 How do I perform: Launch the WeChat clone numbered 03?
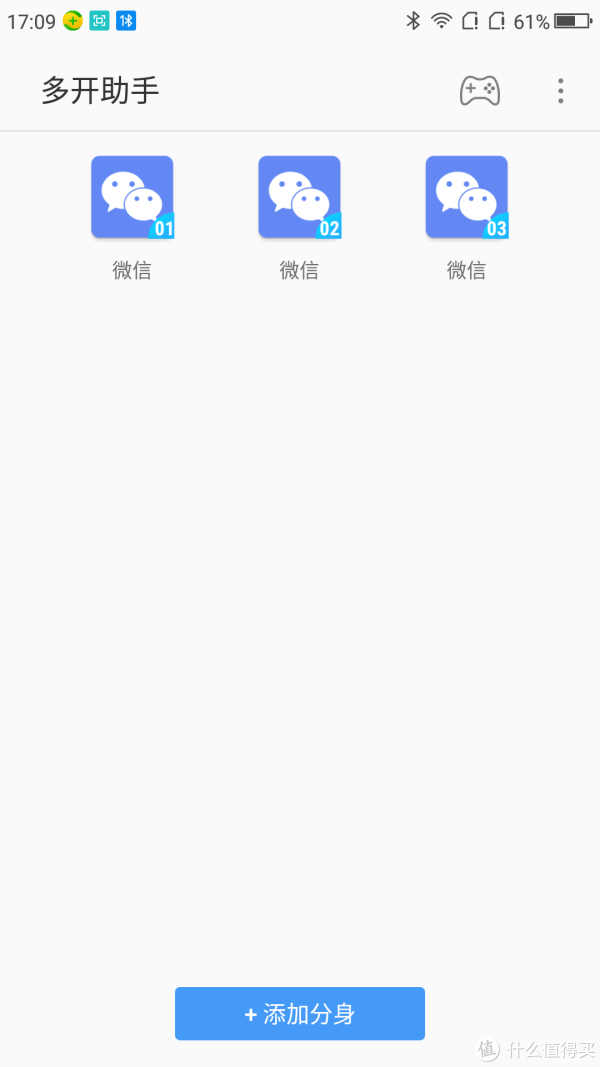(467, 197)
